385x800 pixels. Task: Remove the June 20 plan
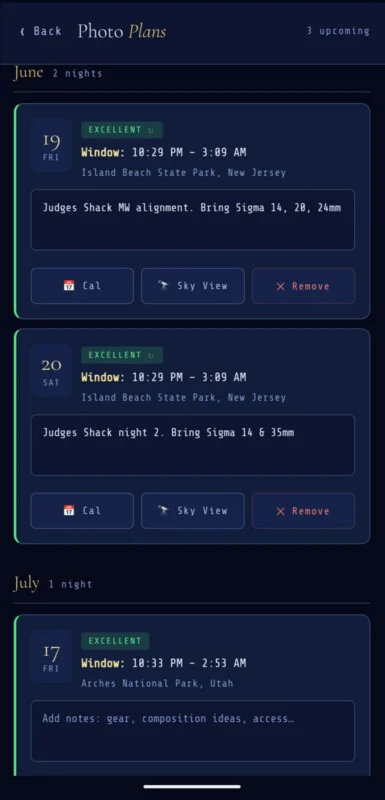click(303, 511)
